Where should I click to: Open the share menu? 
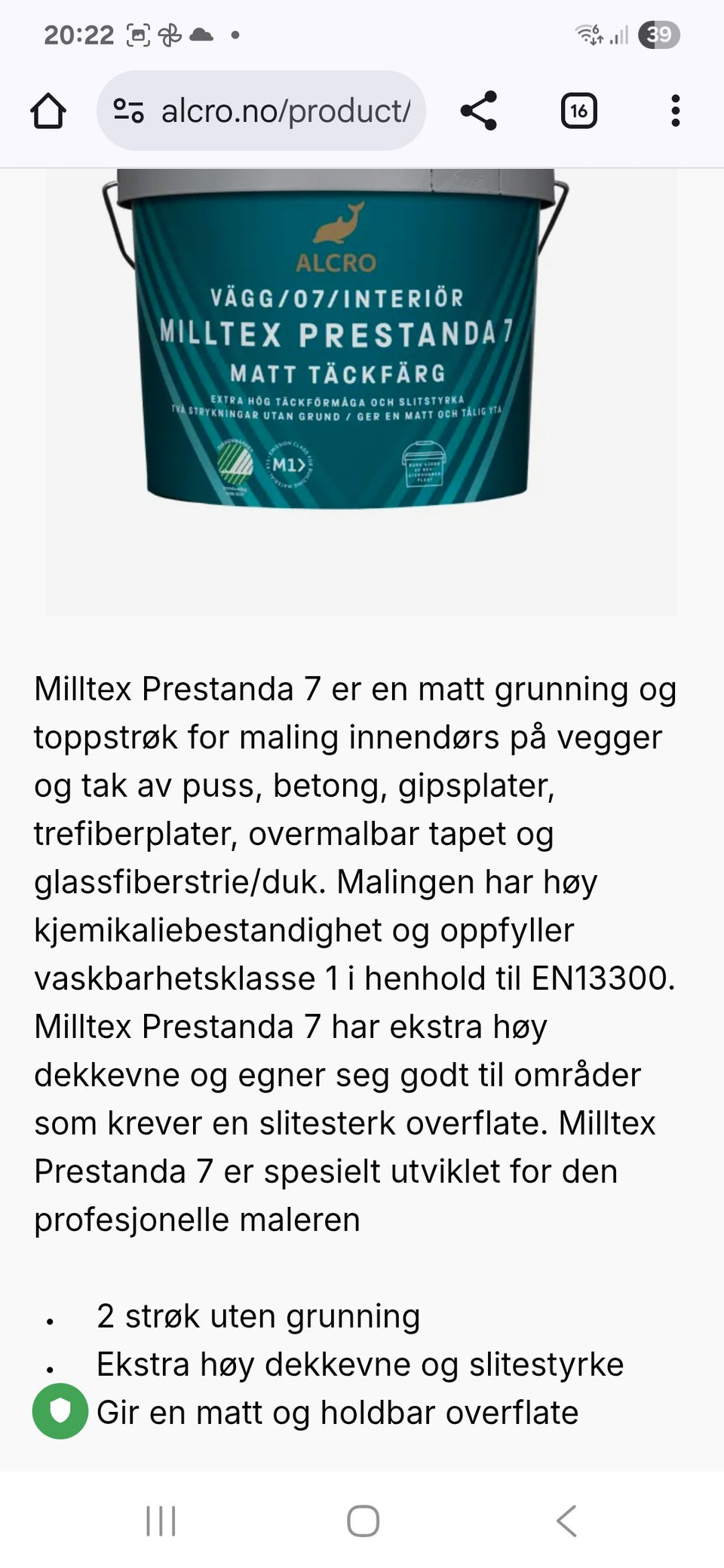480,110
